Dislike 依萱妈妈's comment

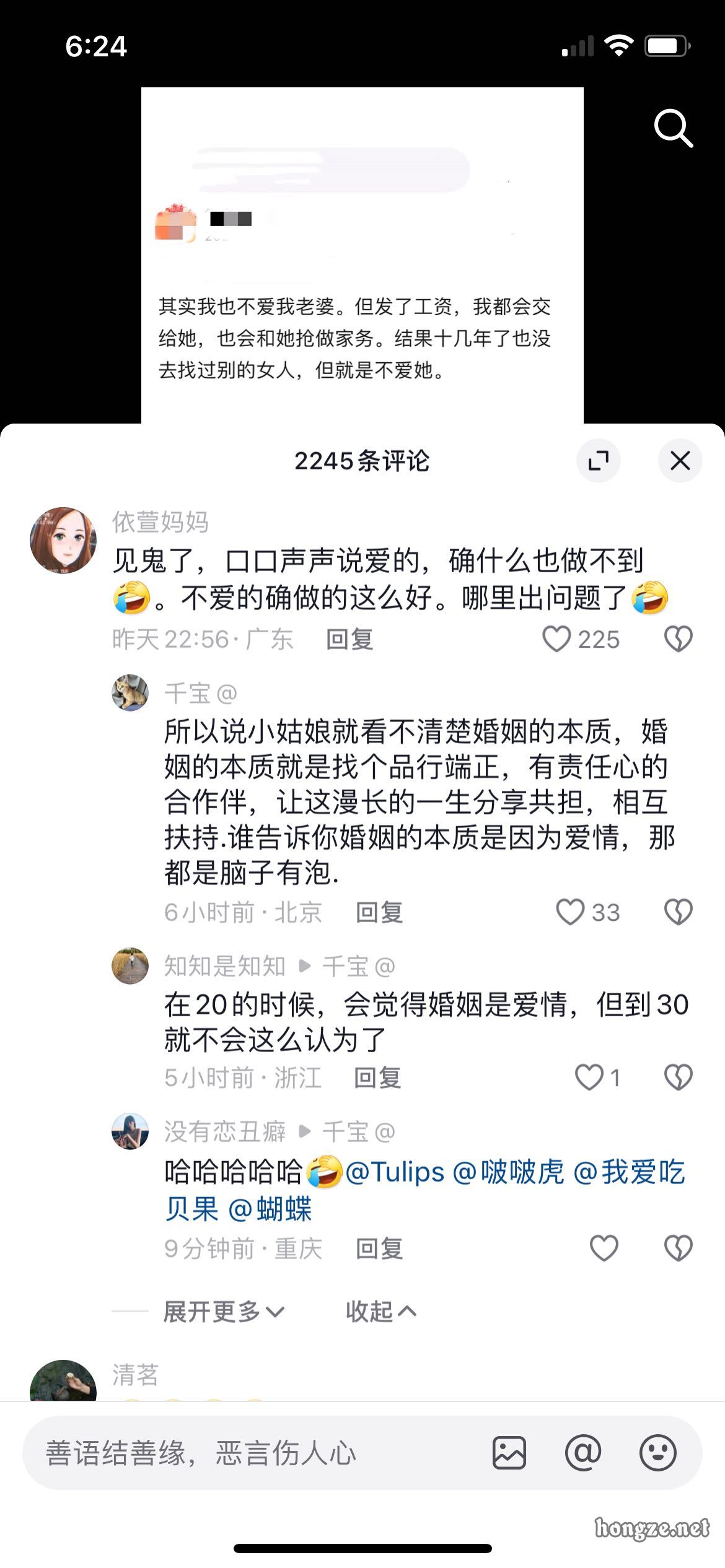pyautogui.click(x=678, y=639)
